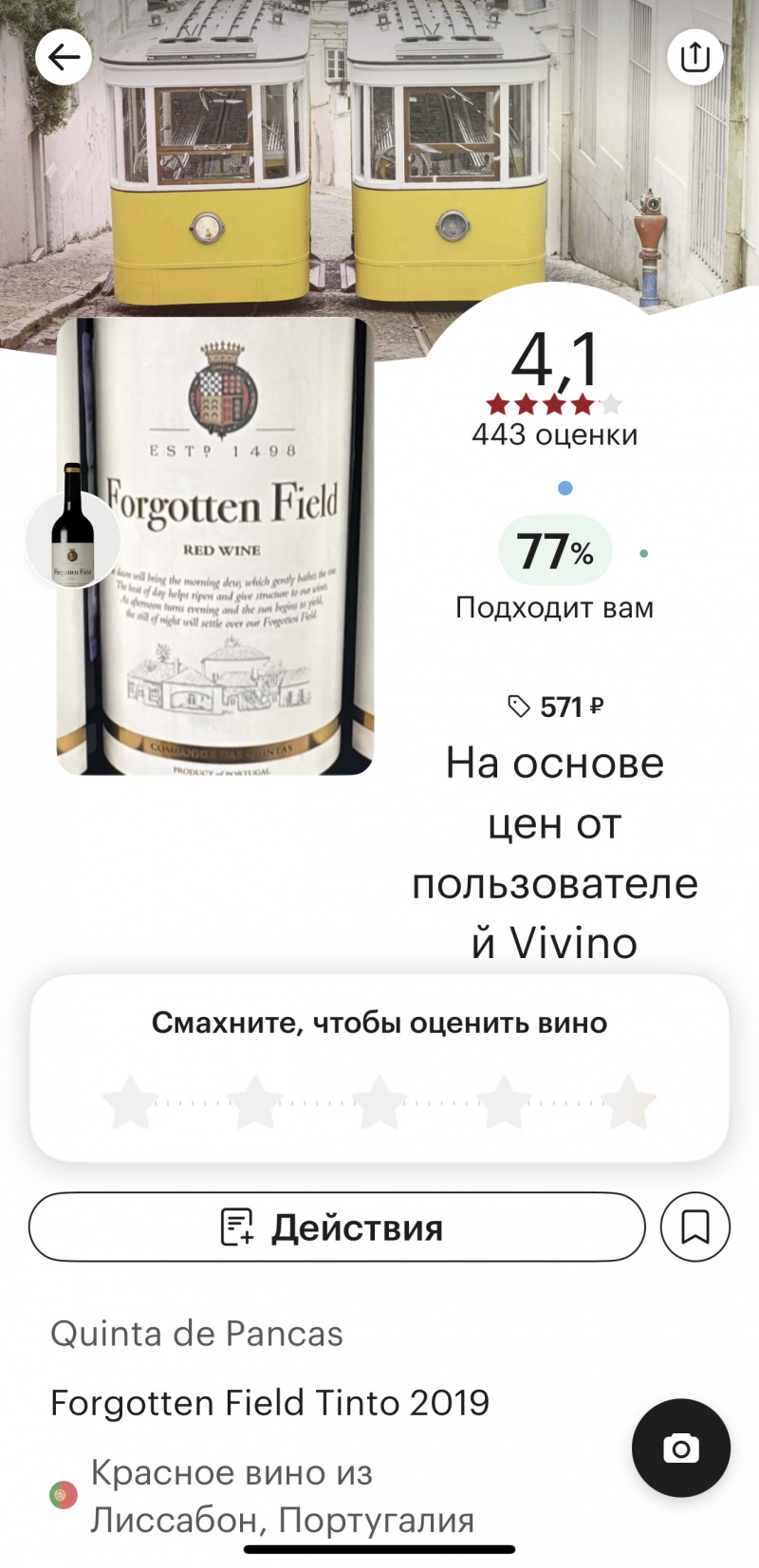
Task: Go back using the arrow button
Action: pos(64,58)
